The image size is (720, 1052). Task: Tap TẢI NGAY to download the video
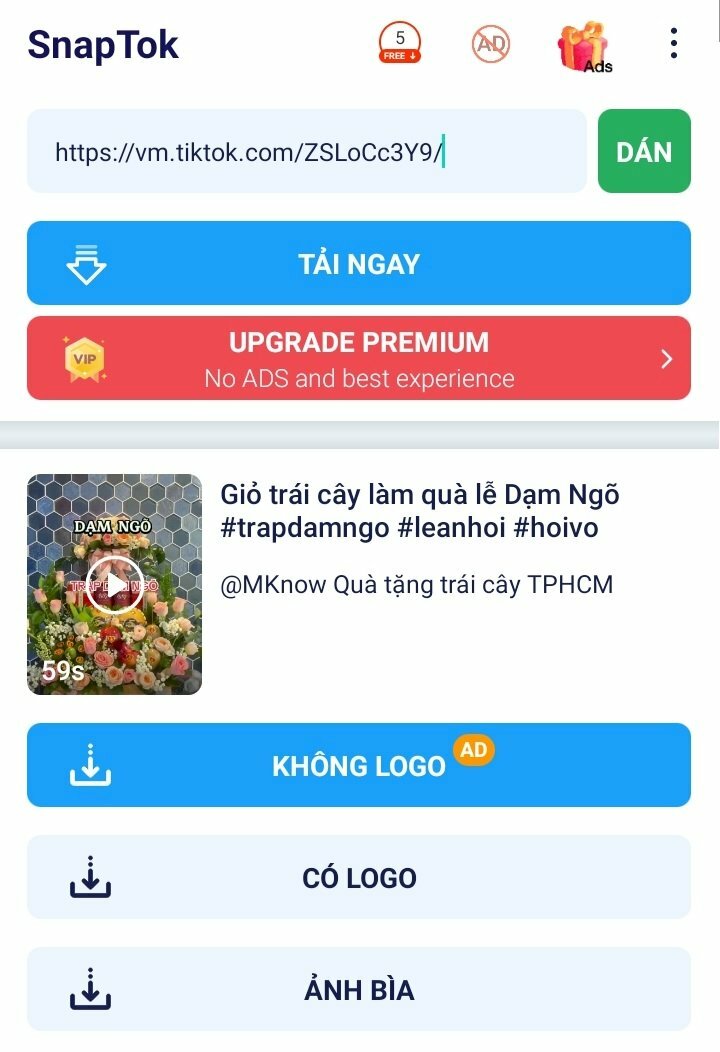pyautogui.click(x=360, y=263)
